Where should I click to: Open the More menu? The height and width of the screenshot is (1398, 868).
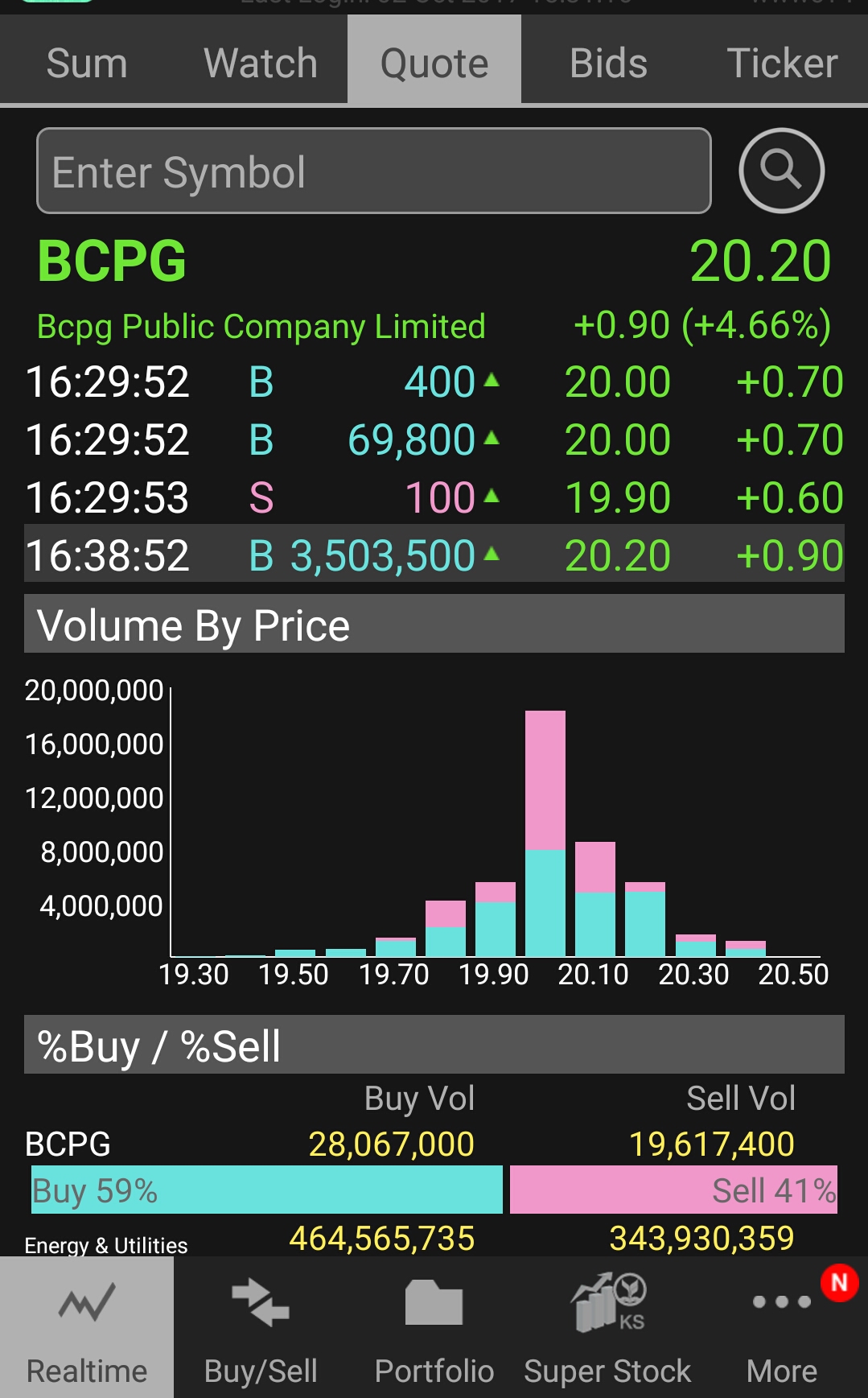pyautogui.click(x=782, y=1327)
